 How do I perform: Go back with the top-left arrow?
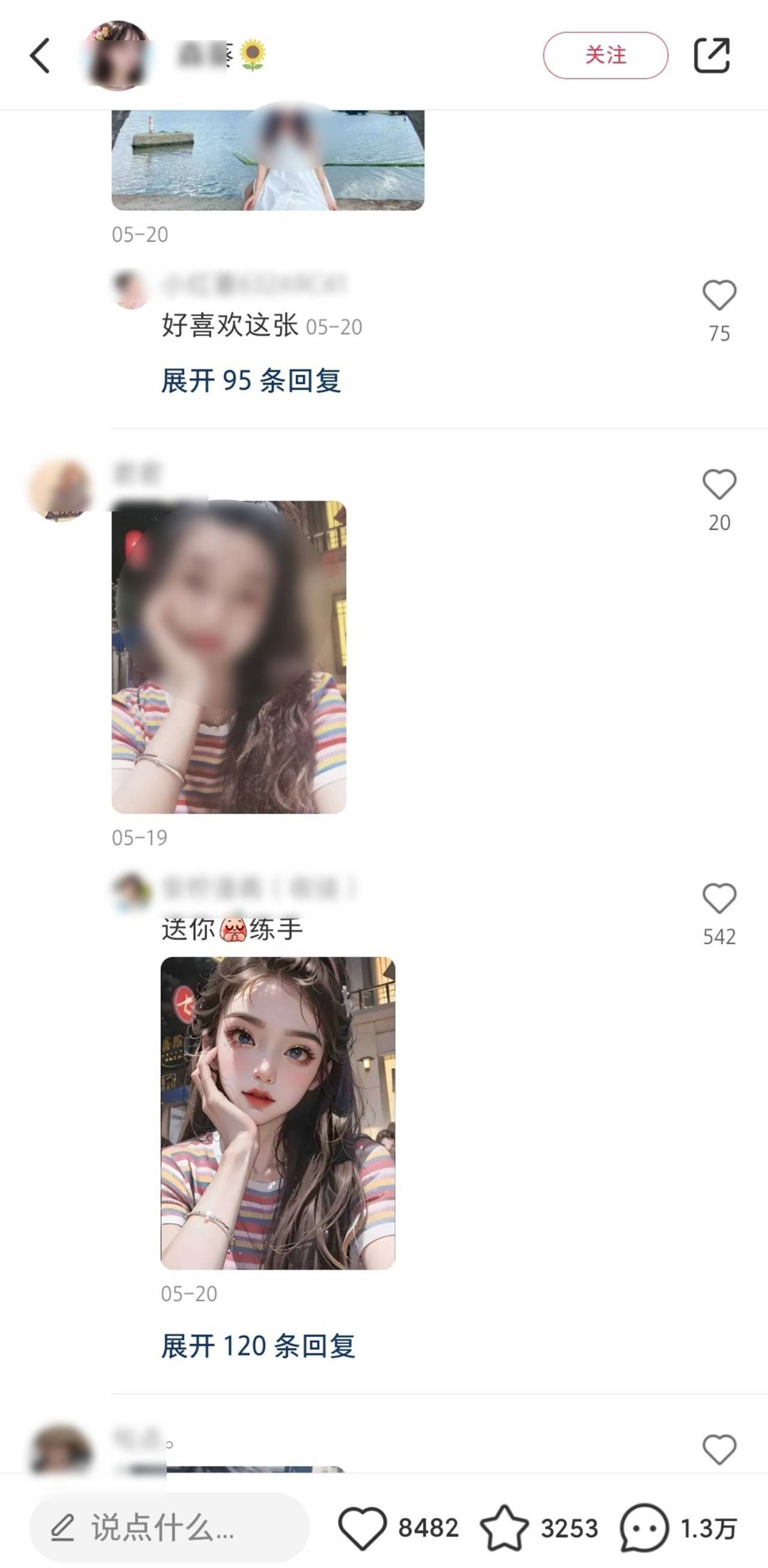[x=41, y=55]
